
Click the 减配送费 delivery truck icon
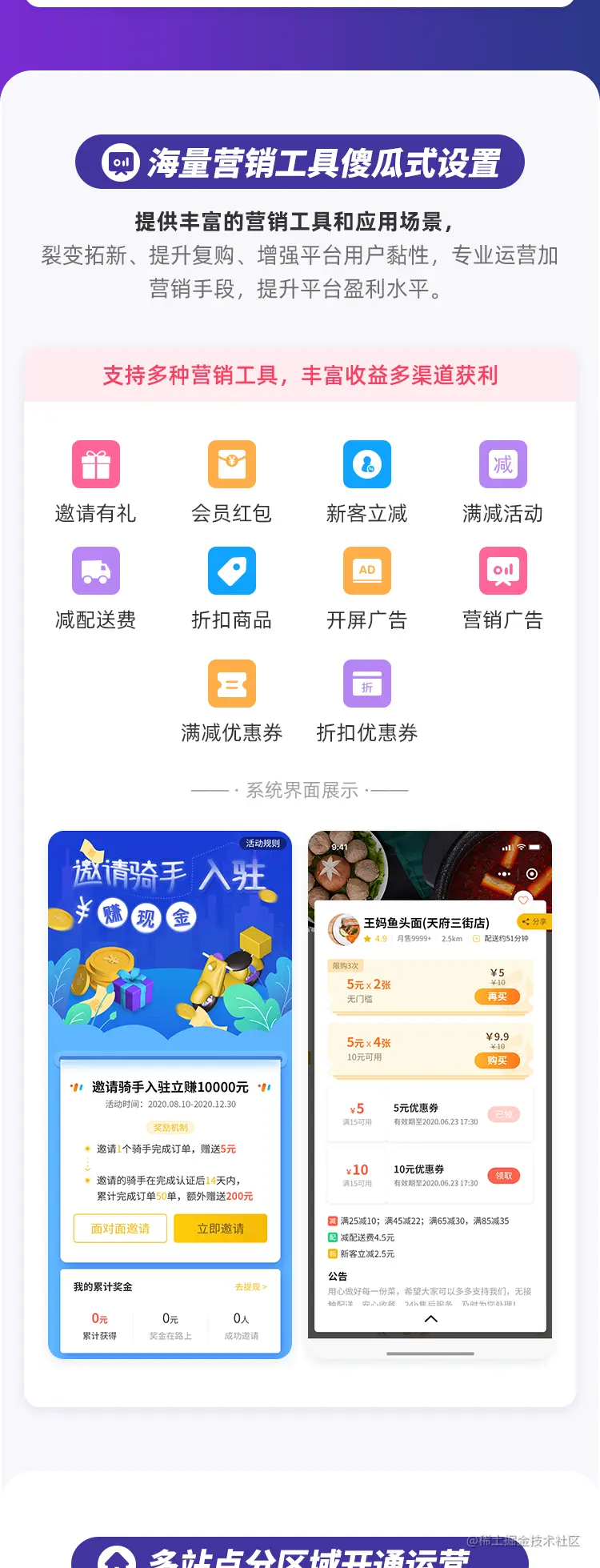(x=96, y=571)
